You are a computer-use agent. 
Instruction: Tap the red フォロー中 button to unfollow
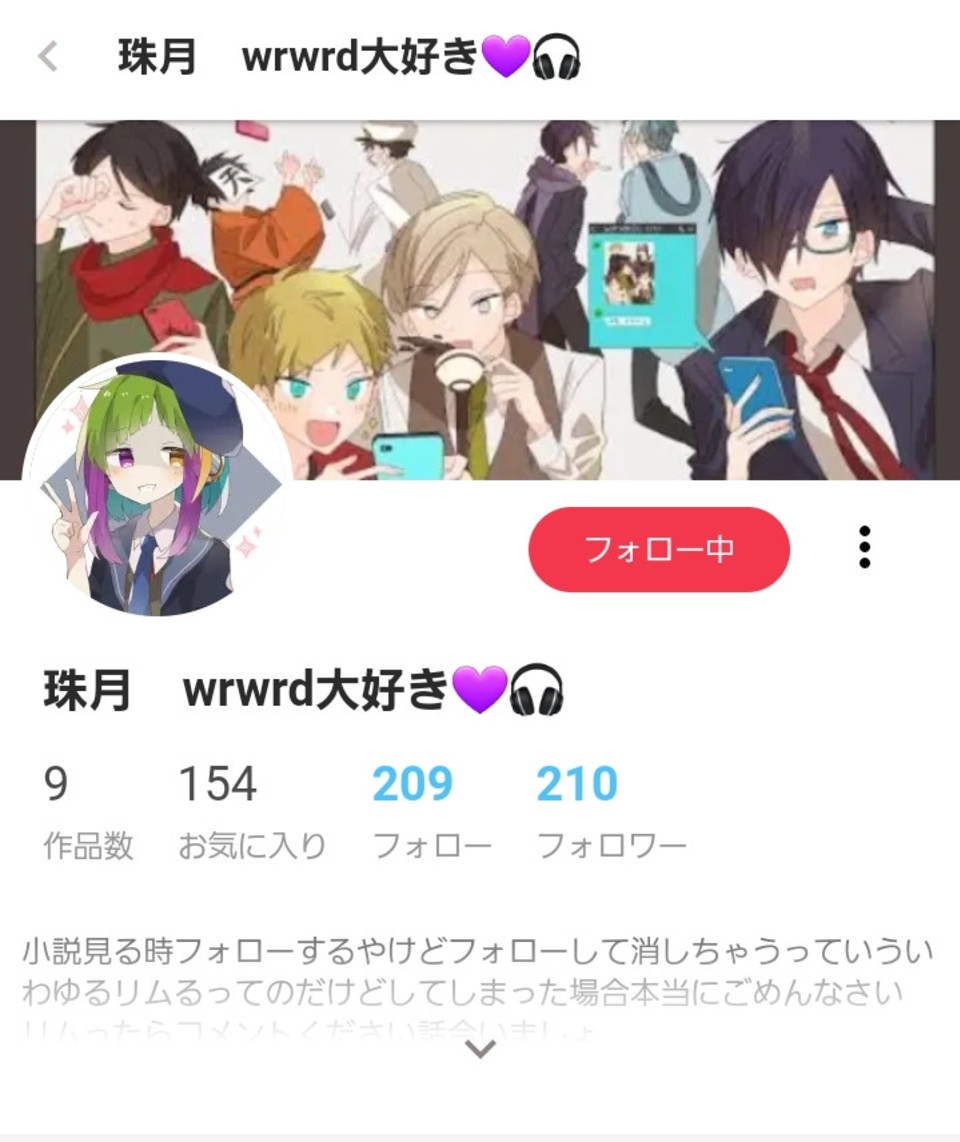tap(659, 549)
